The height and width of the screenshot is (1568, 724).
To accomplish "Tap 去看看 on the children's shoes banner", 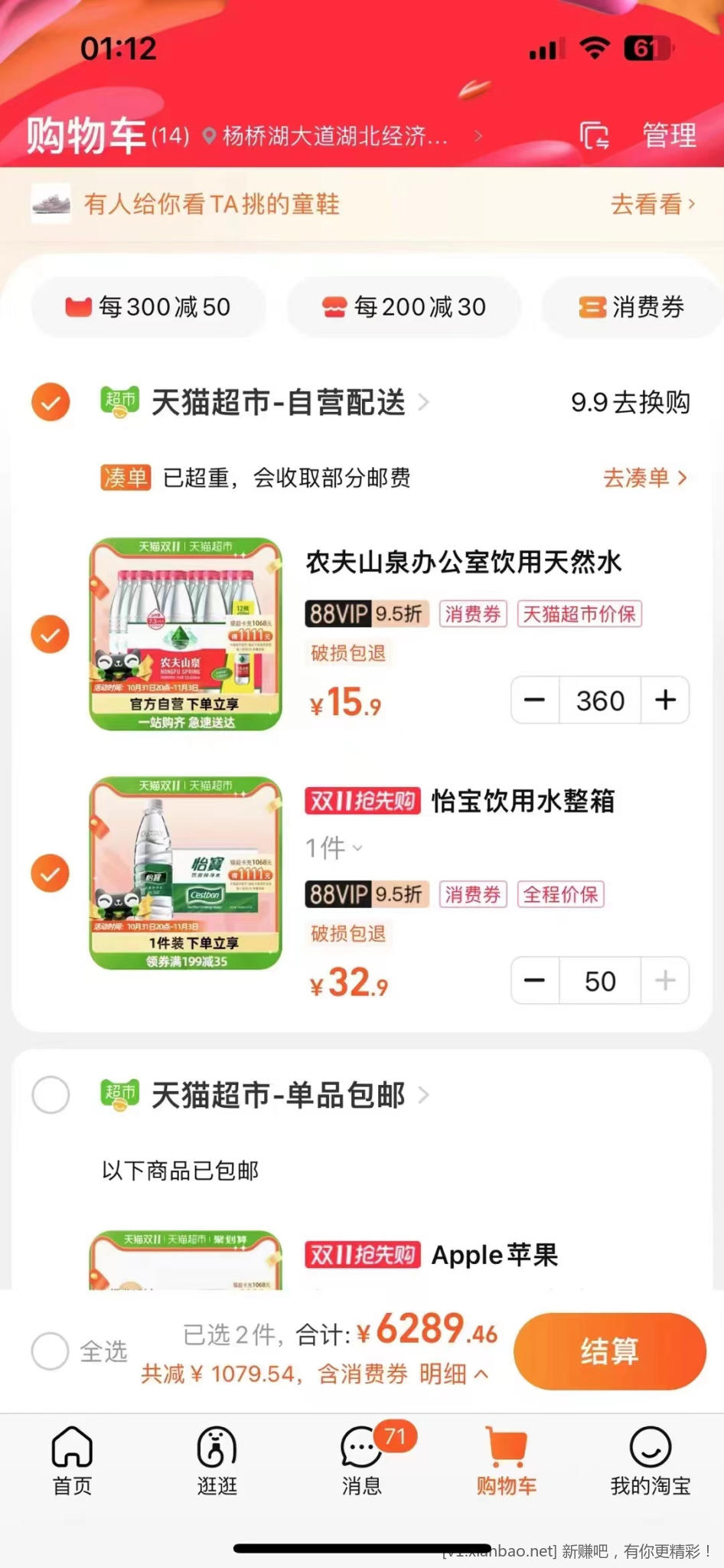I will coord(652,204).
